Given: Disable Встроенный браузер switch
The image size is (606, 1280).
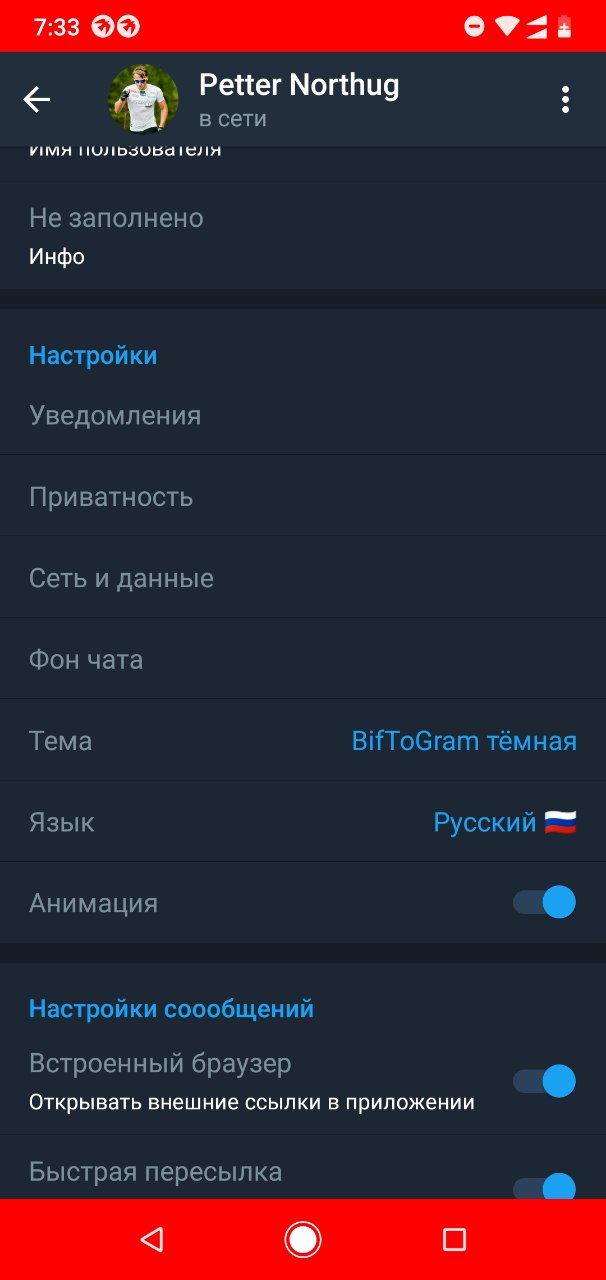Looking at the screenshot, I should [x=545, y=1081].
